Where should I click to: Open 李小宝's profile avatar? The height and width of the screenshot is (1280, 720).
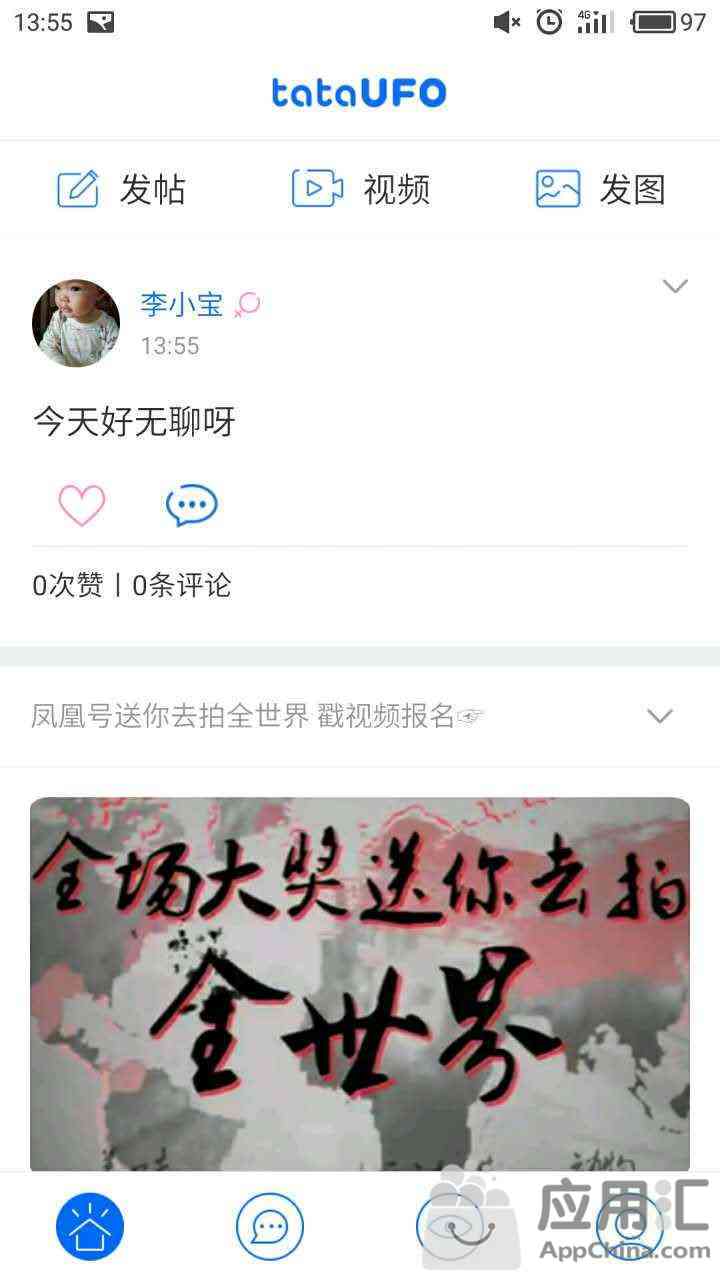(x=76, y=323)
